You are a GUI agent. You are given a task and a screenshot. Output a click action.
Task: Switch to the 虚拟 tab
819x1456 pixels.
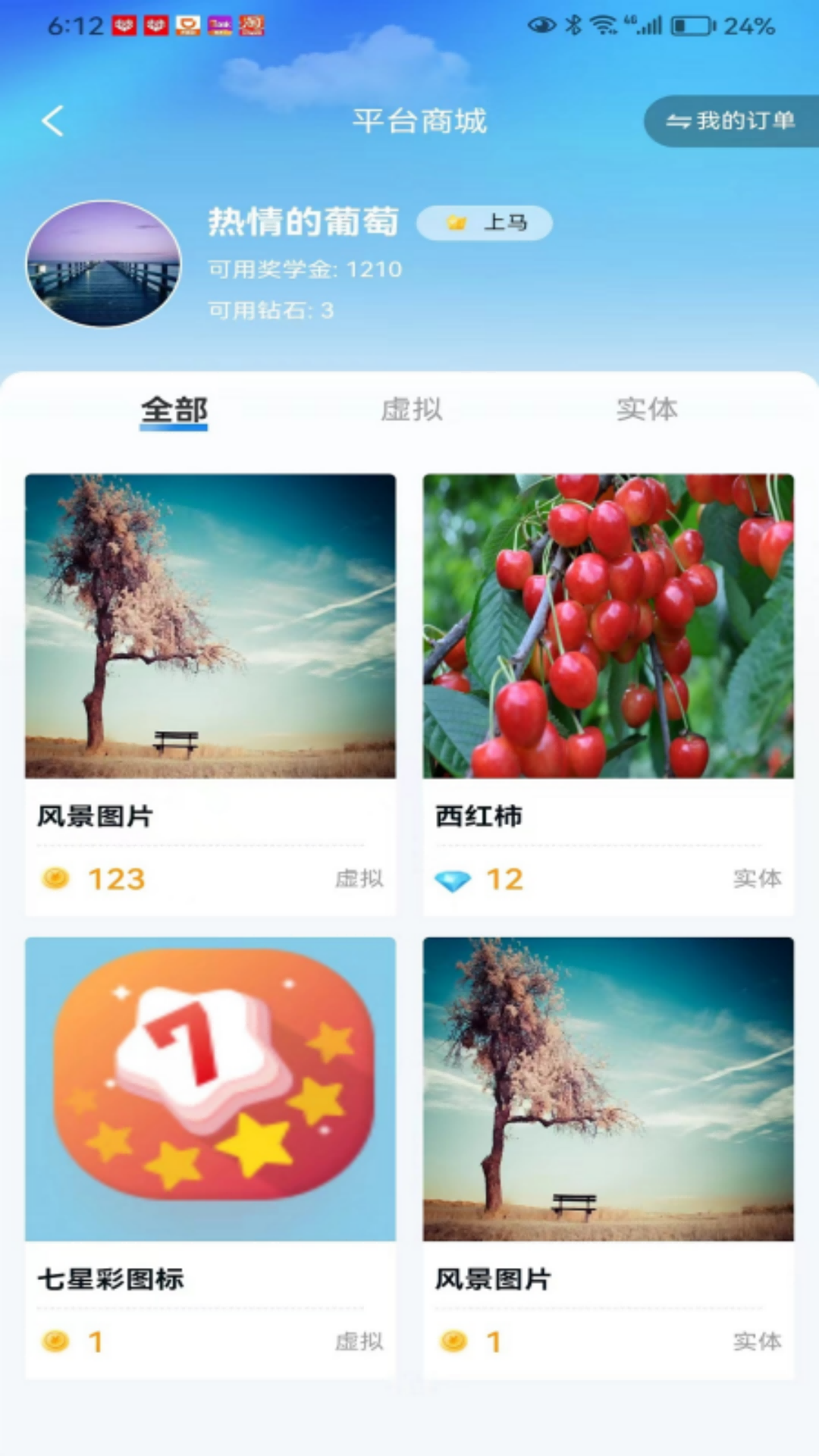click(411, 410)
